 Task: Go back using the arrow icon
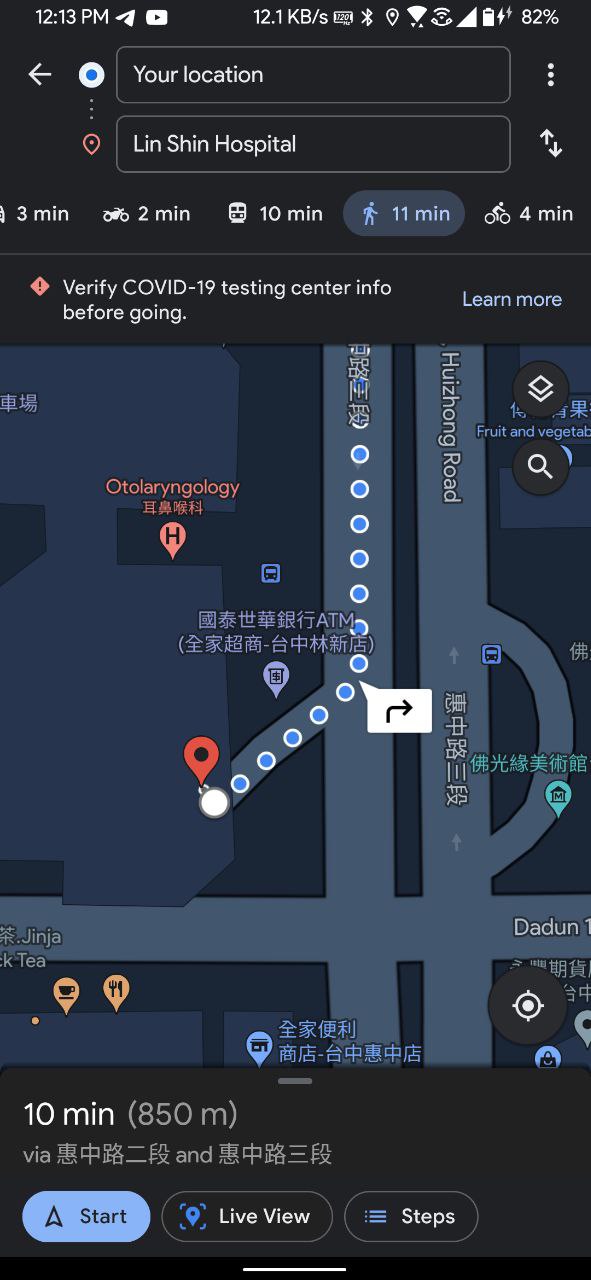coord(40,74)
